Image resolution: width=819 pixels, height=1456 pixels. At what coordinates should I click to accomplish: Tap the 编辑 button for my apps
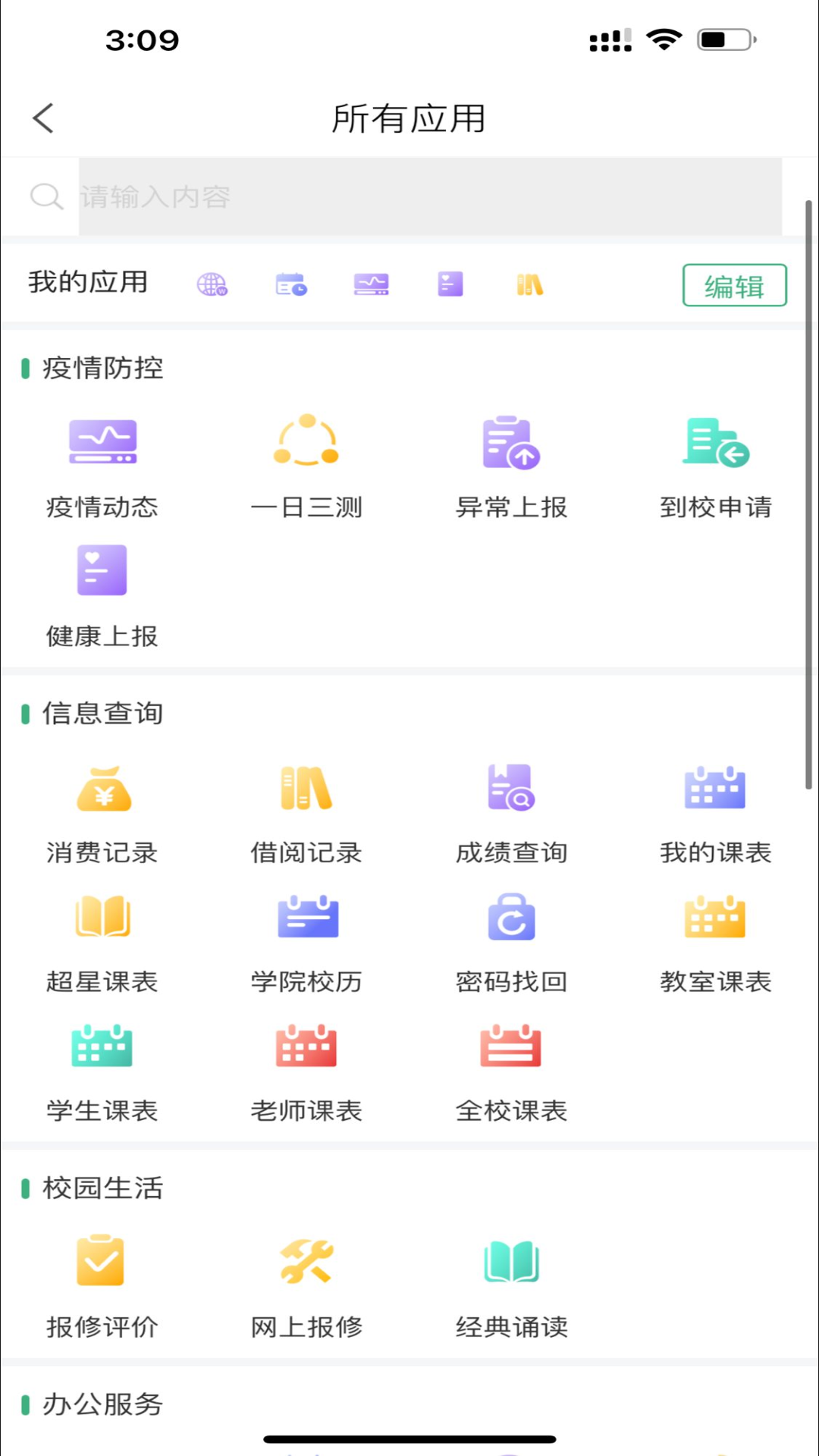(734, 285)
